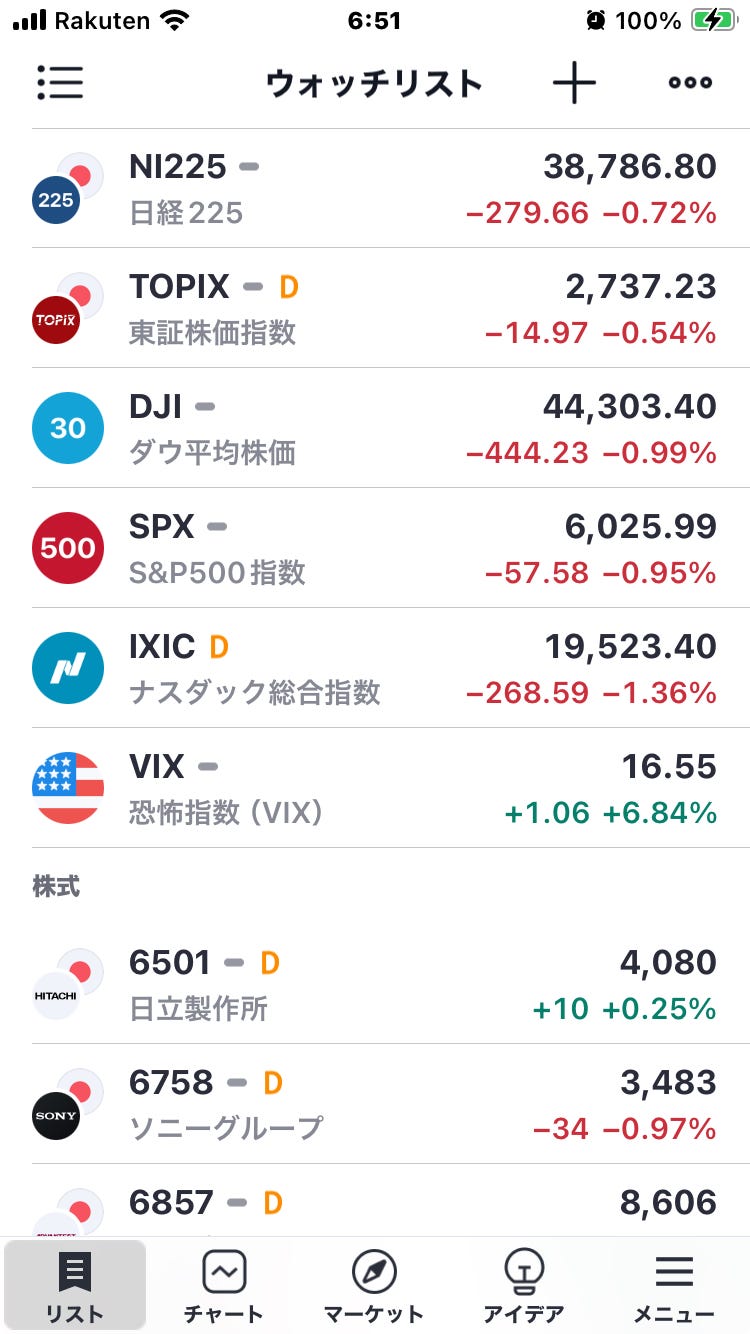This screenshot has height=1334, width=750.
Task: Open the three-dot overflow menu
Action: coord(690,82)
